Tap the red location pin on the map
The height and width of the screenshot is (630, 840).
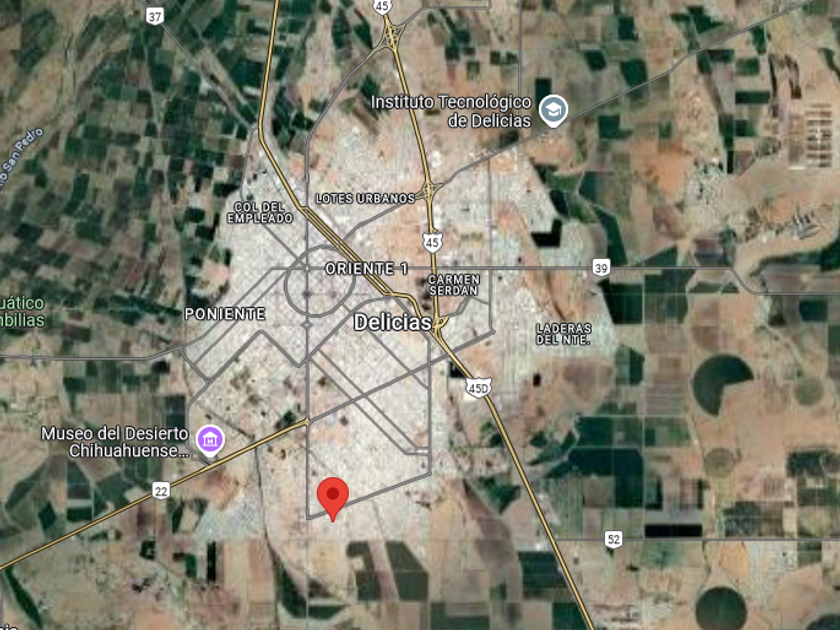333,496
